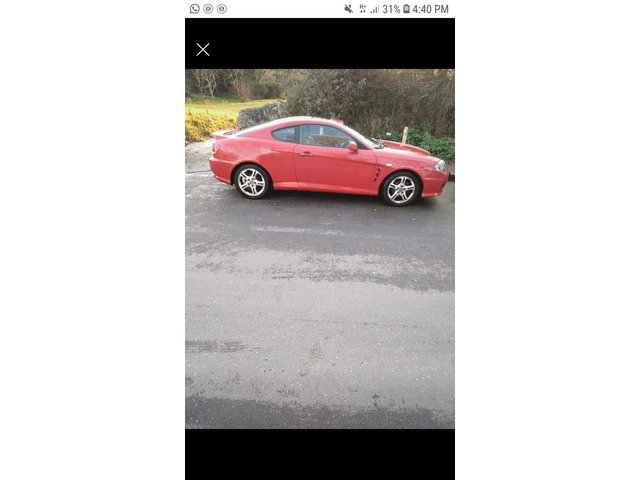The width and height of the screenshot is (640, 480).
Task: Close the full-screen photo viewer
Action: (x=203, y=49)
